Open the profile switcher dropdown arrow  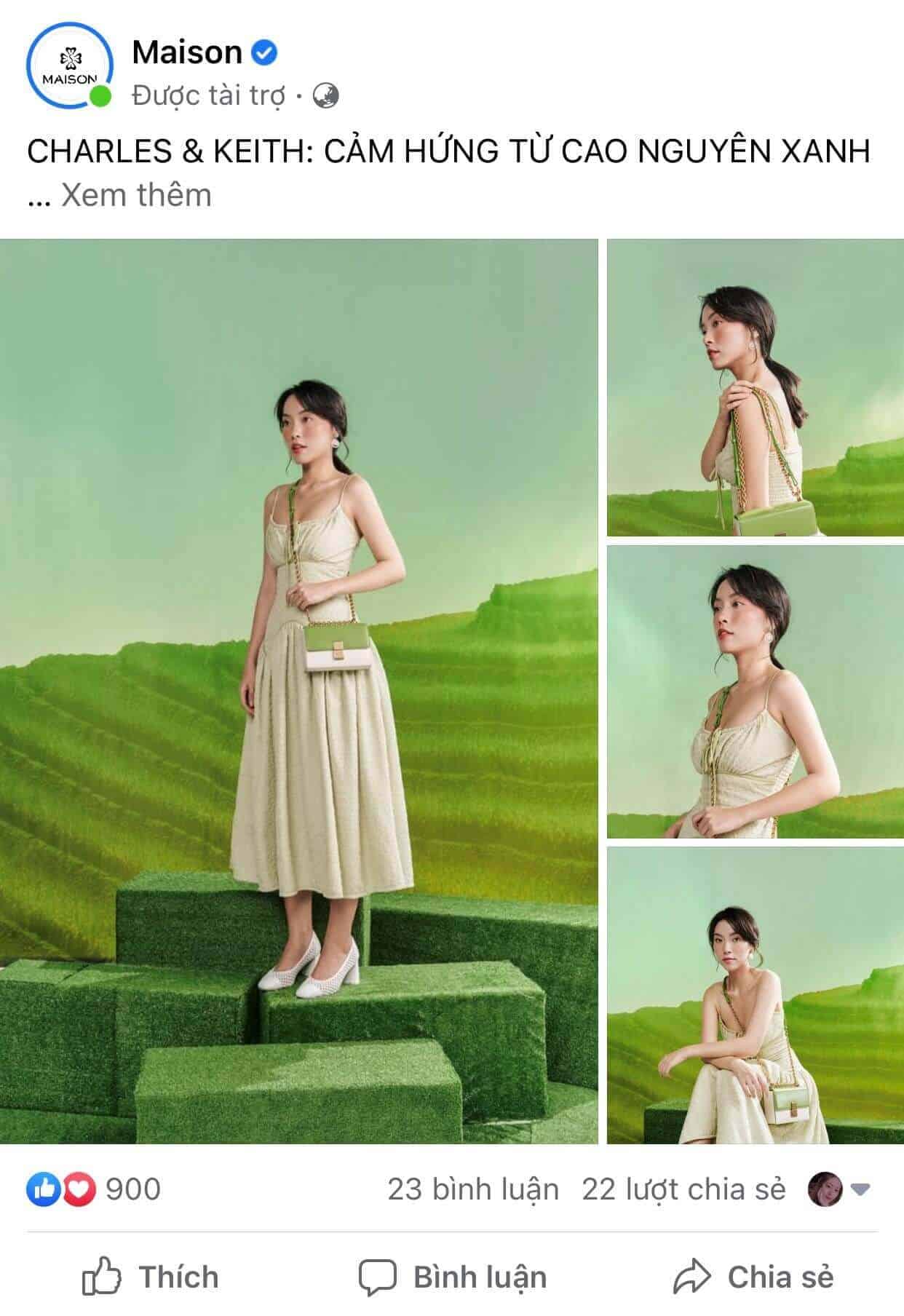pos(860,1190)
